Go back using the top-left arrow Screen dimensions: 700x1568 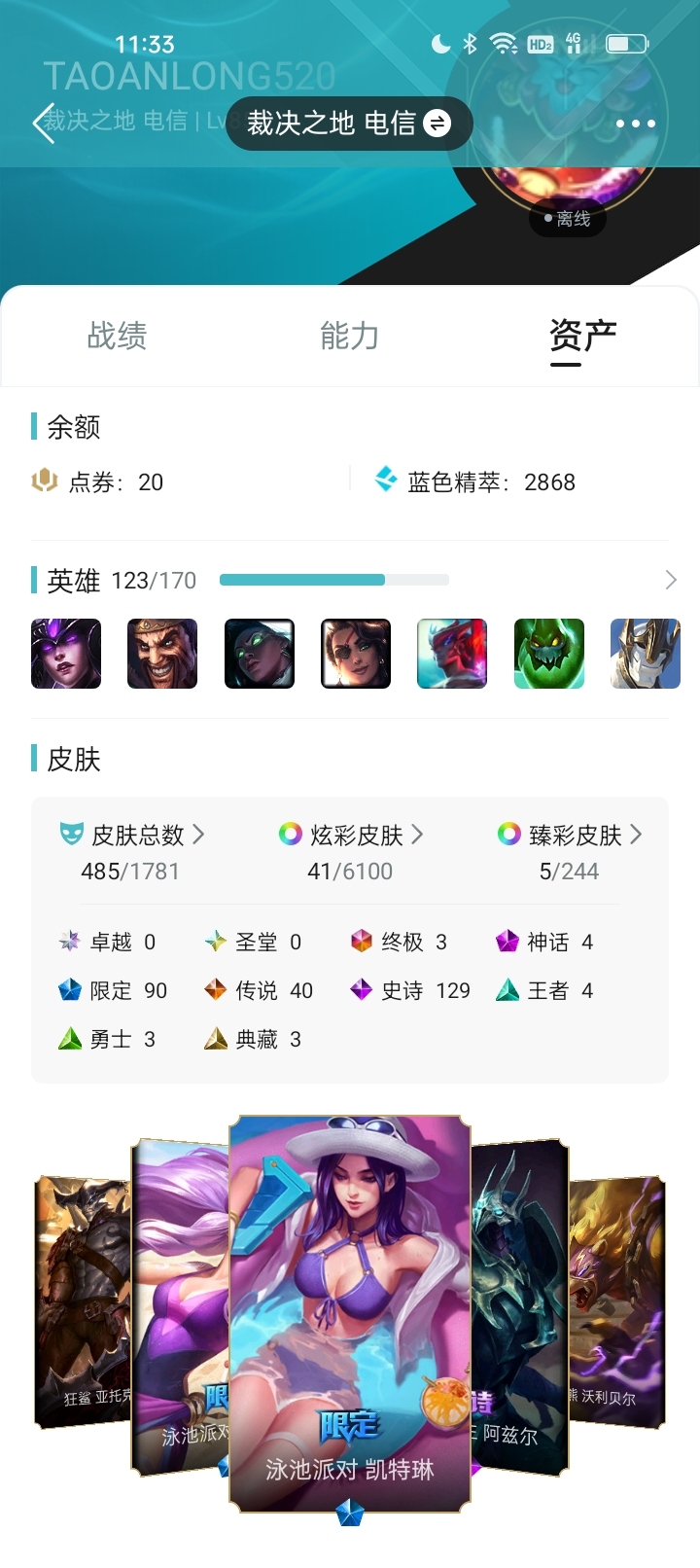pos(44,124)
